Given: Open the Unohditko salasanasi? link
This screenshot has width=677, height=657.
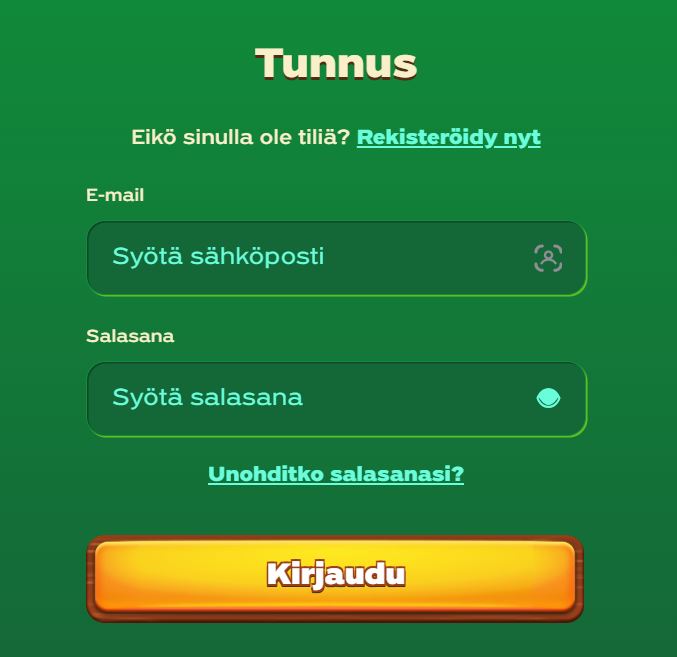Looking at the screenshot, I should 336,474.
